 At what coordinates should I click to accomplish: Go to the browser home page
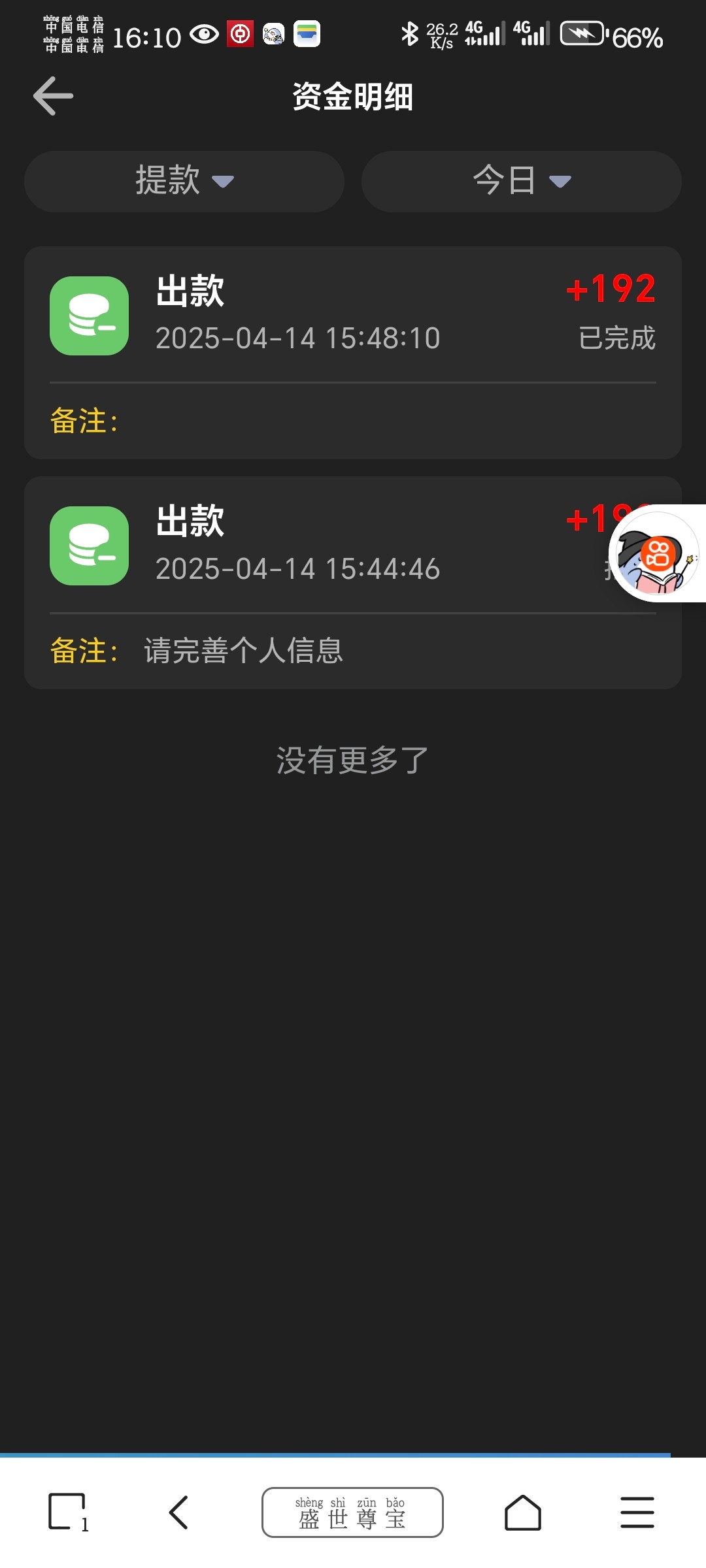(x=522, y=1512)
